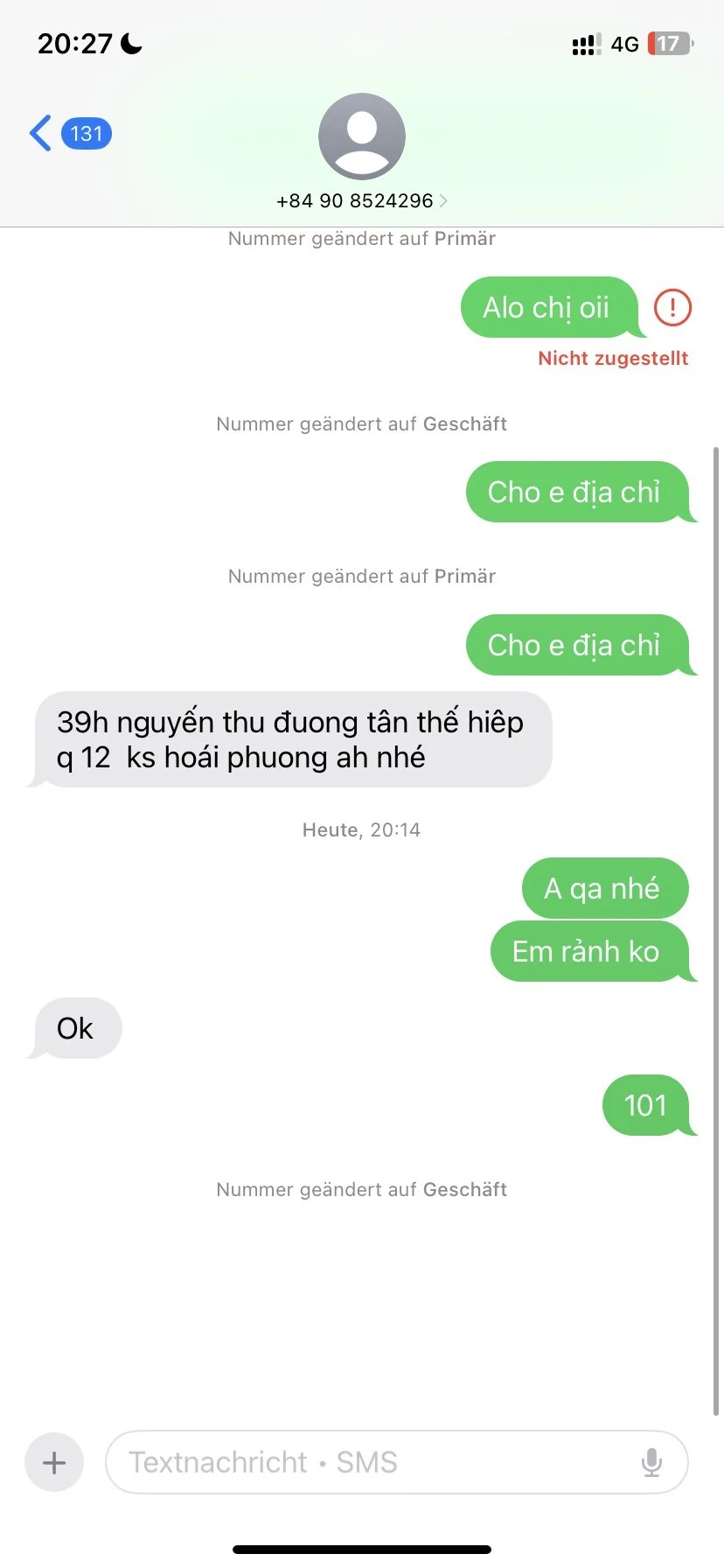Tap the red not-delivered error icon
Screen dimensions: 724x1568
click(x=672, y=307)
